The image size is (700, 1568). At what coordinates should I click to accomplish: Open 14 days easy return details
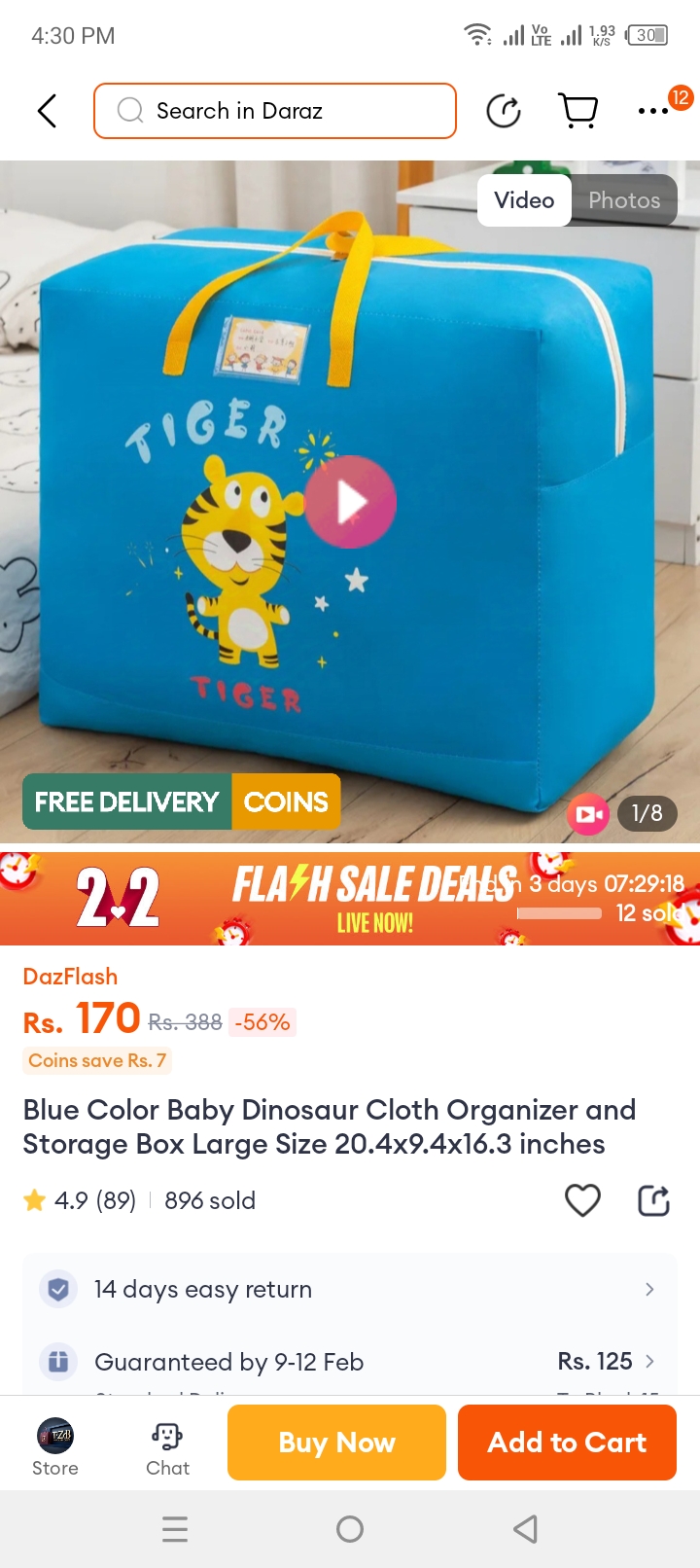pos(350,1289)
